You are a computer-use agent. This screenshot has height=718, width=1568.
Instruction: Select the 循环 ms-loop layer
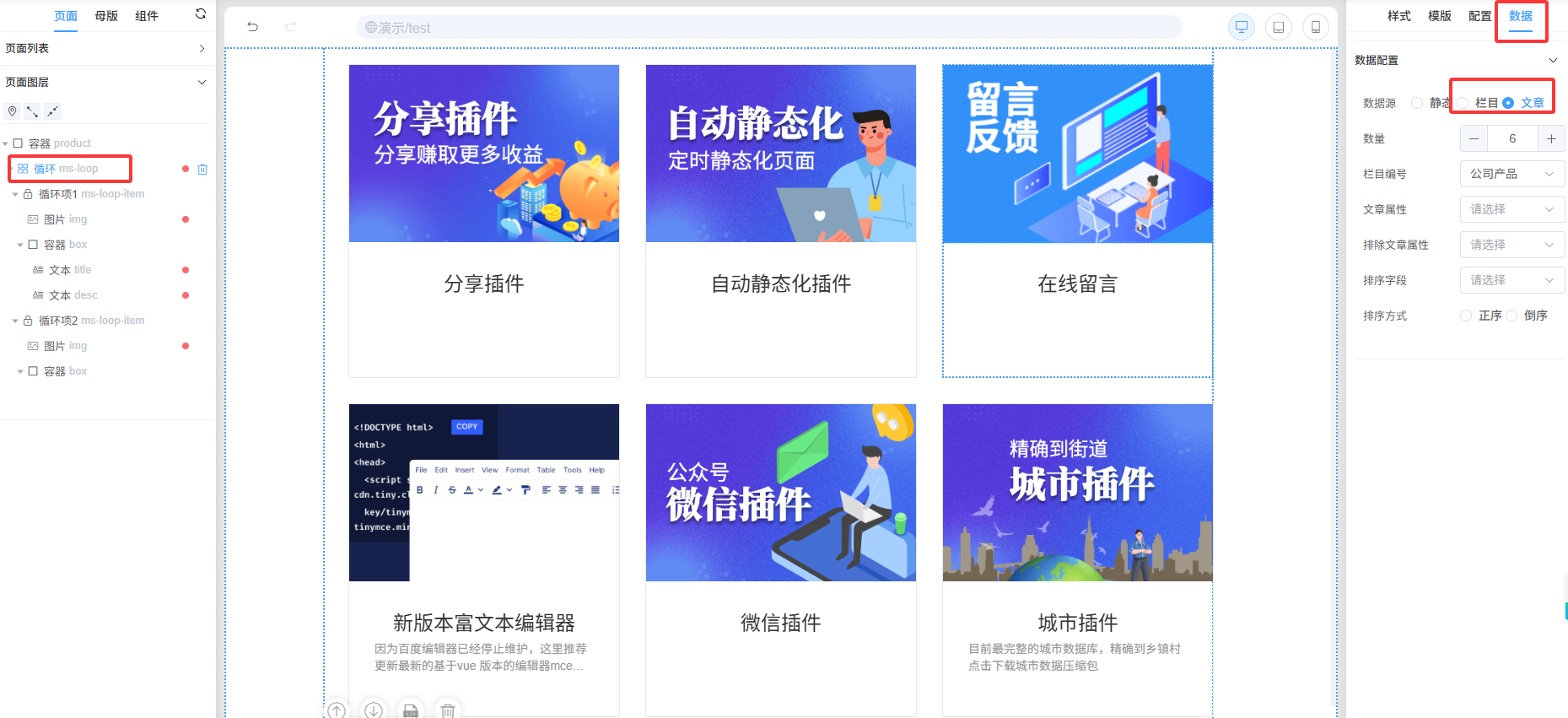click(x=66, y=169)
